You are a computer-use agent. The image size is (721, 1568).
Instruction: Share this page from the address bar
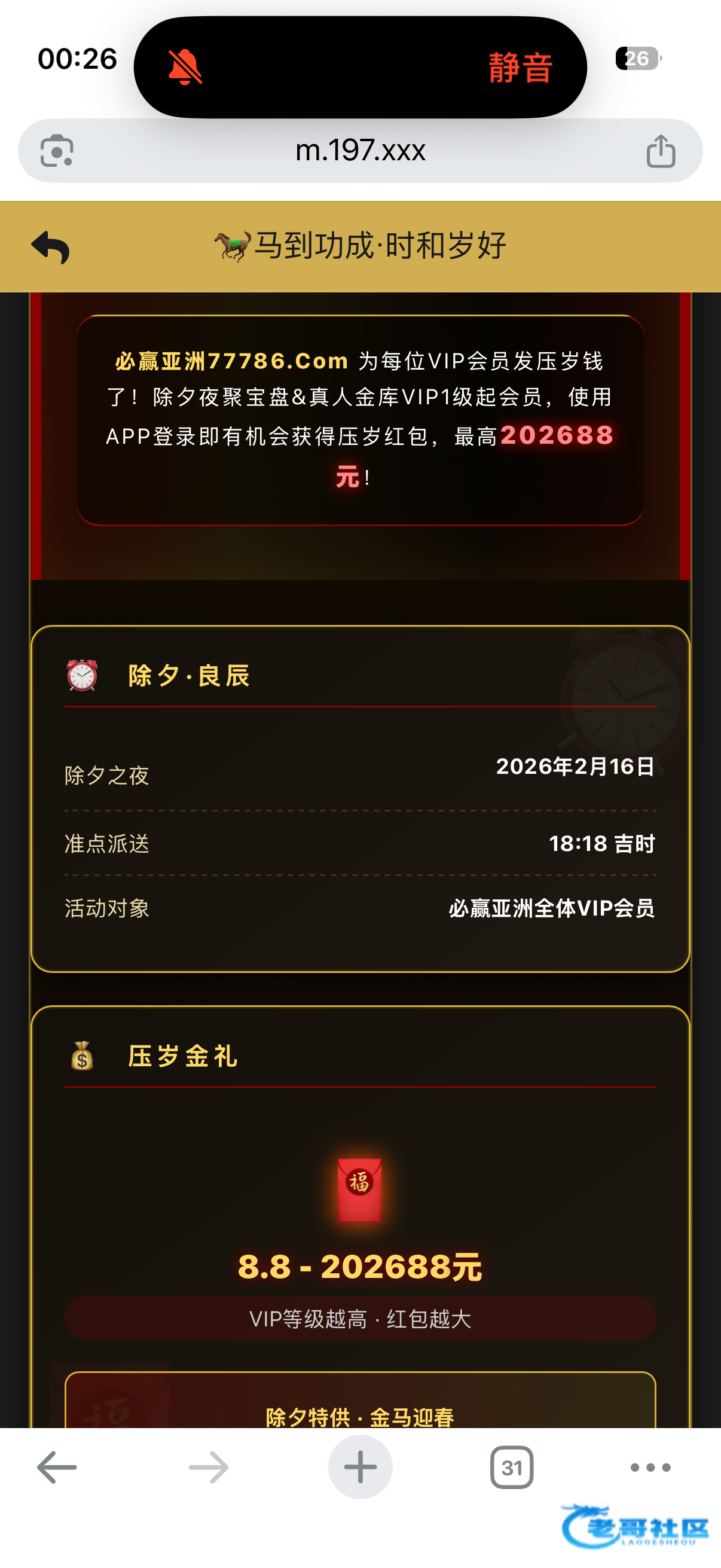pyautogui.click(x=660, y=151)
